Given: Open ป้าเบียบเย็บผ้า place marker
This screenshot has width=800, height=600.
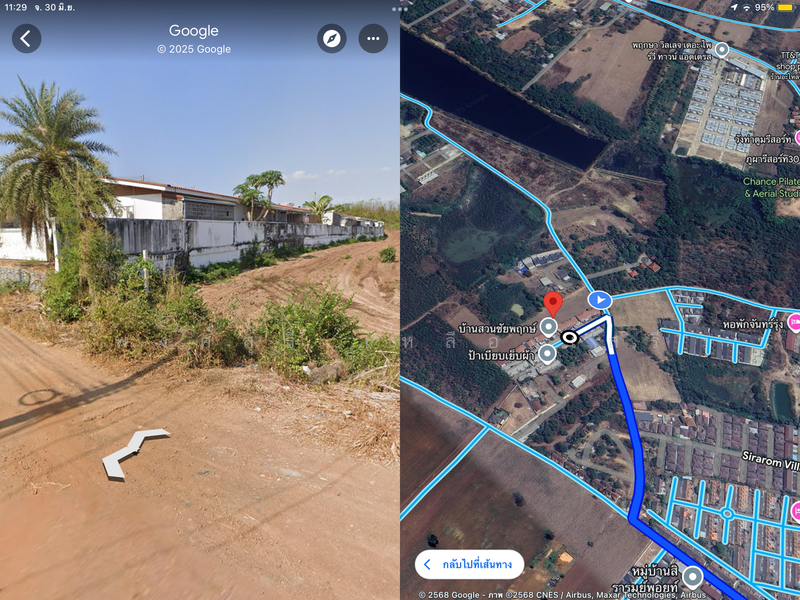Looking at the screenshot, I should point(547,354).
